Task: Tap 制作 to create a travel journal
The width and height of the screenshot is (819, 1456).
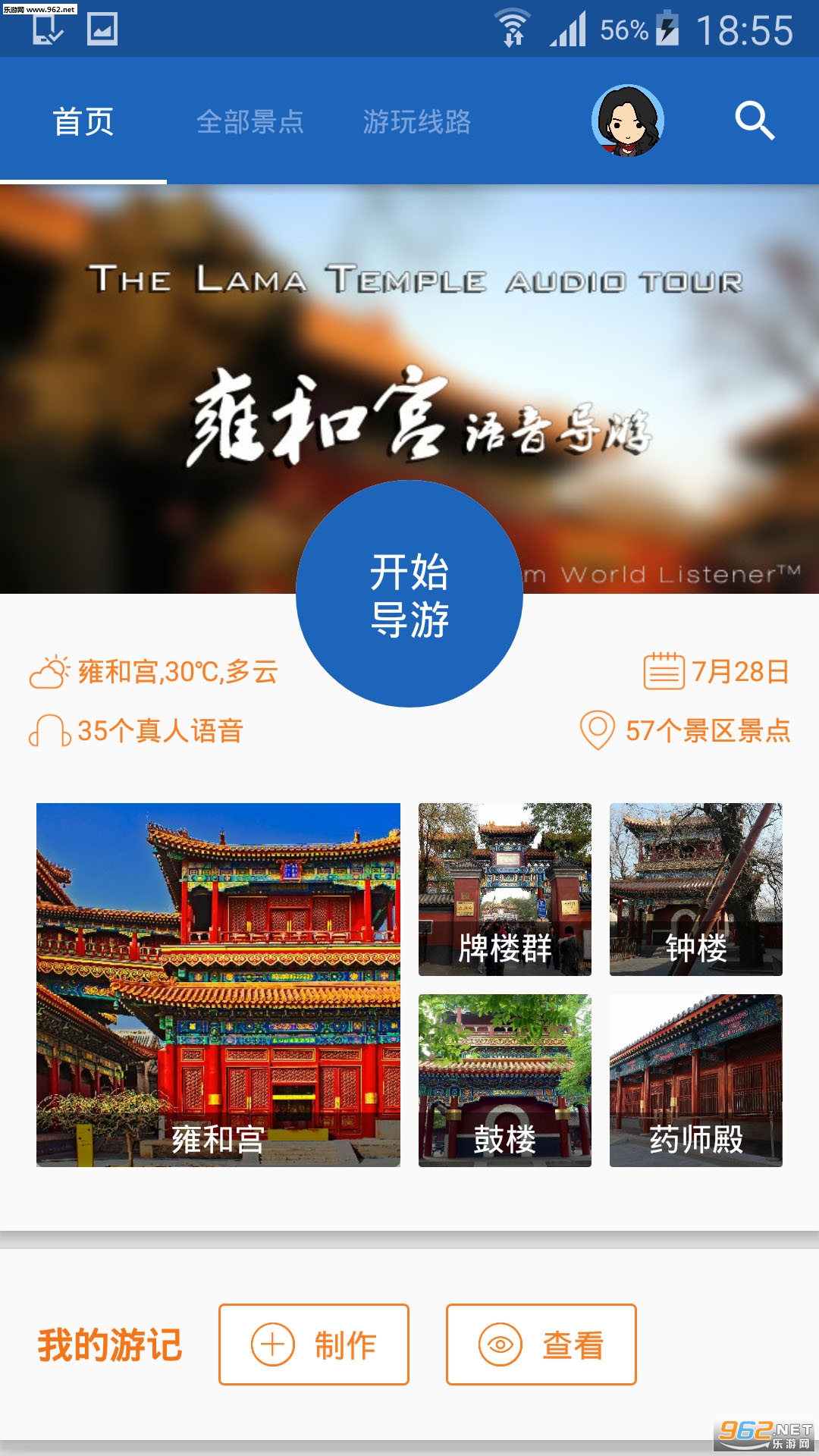Action: 314,1345
